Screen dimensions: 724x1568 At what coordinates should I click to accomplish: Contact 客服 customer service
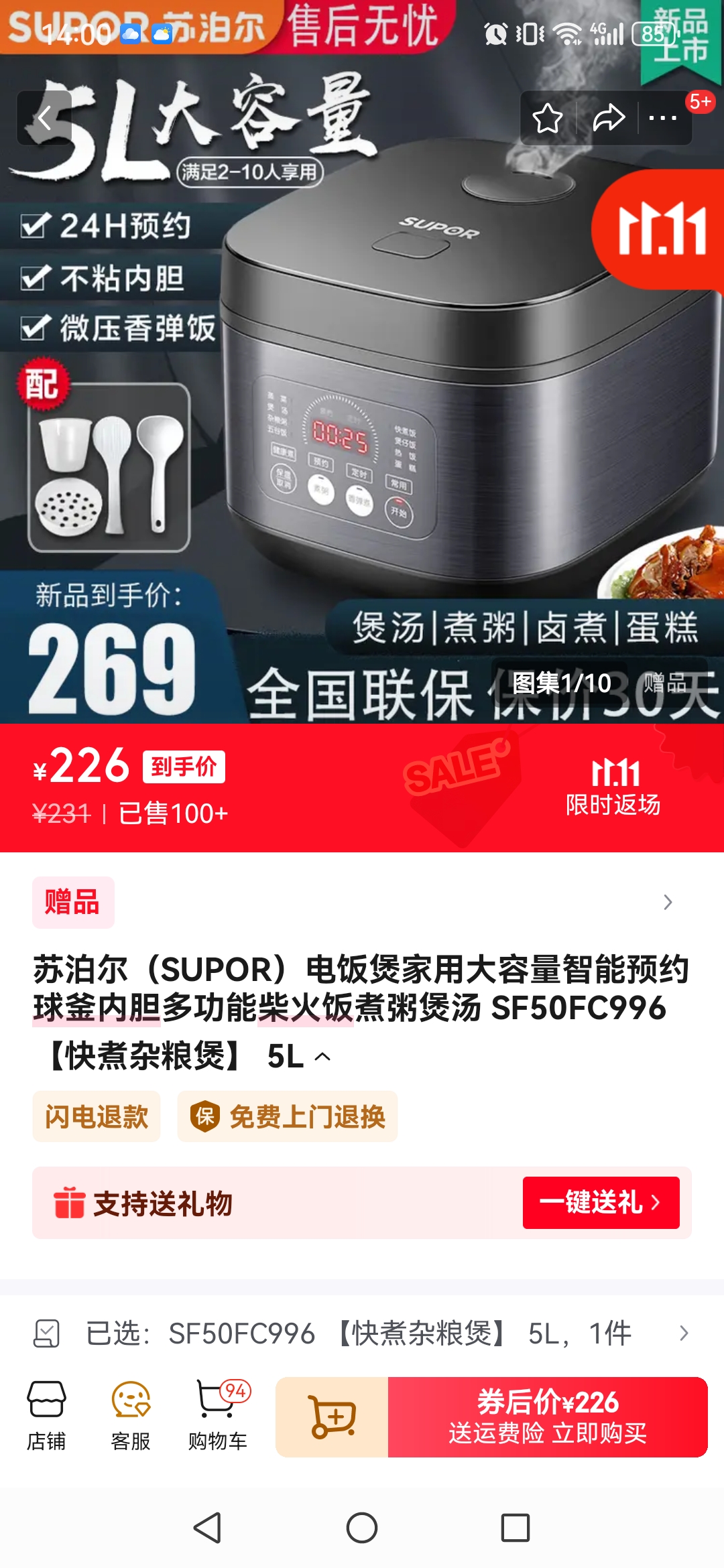[x=131, y=1415]
